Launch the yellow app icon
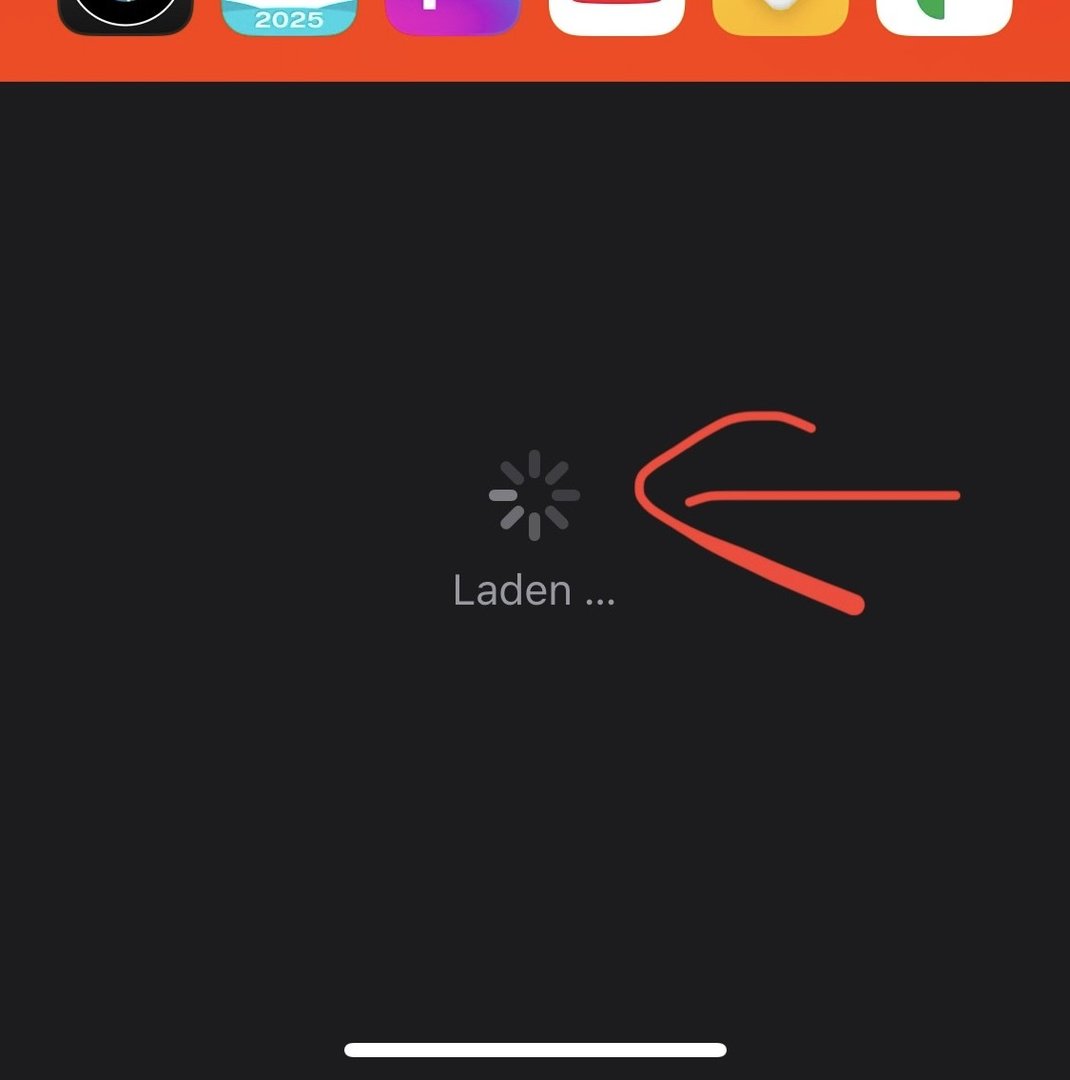 click(780, 15)
